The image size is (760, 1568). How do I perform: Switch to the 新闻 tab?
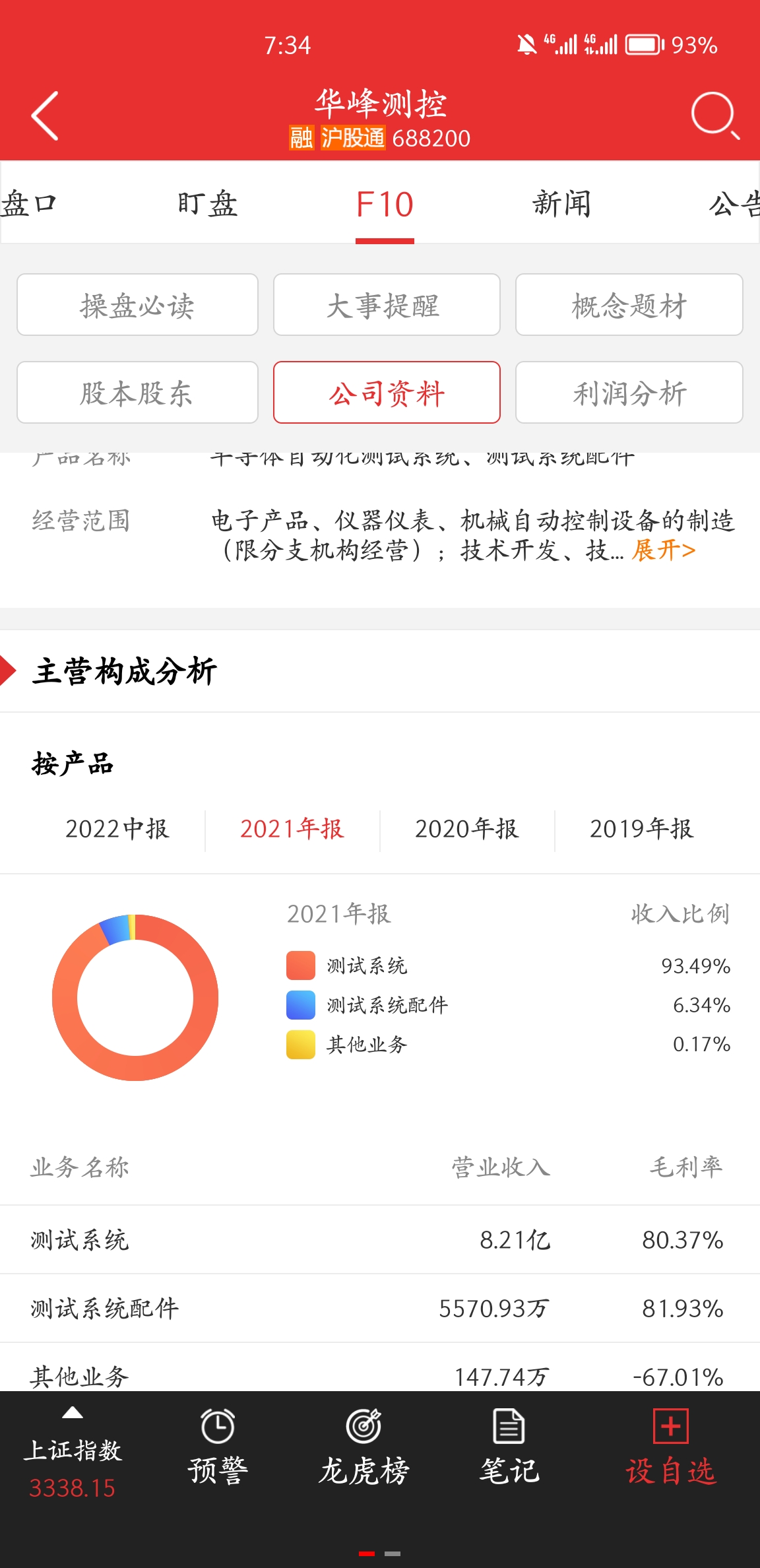[562, 204]
